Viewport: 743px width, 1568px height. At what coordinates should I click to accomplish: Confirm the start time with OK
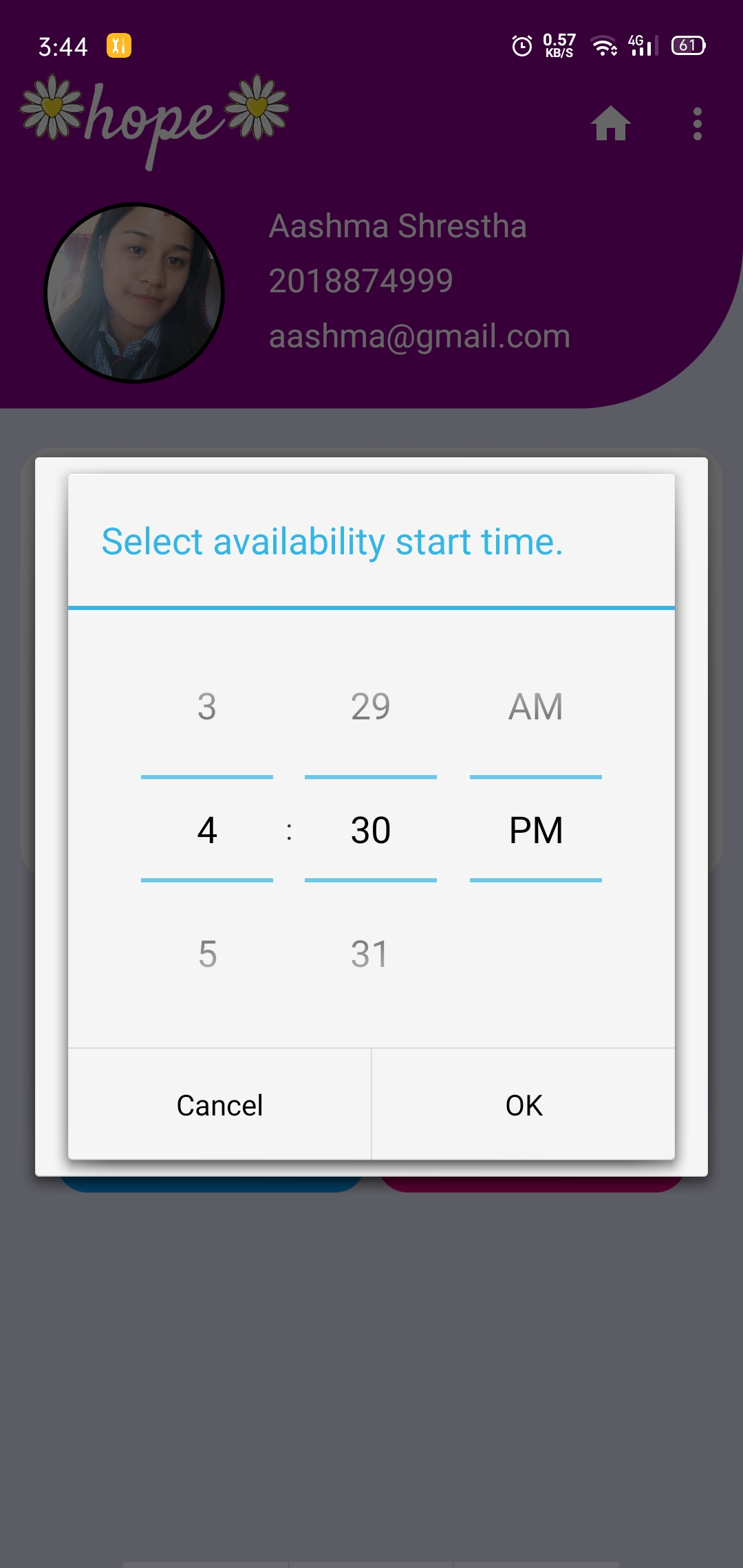pos(522,1104)
